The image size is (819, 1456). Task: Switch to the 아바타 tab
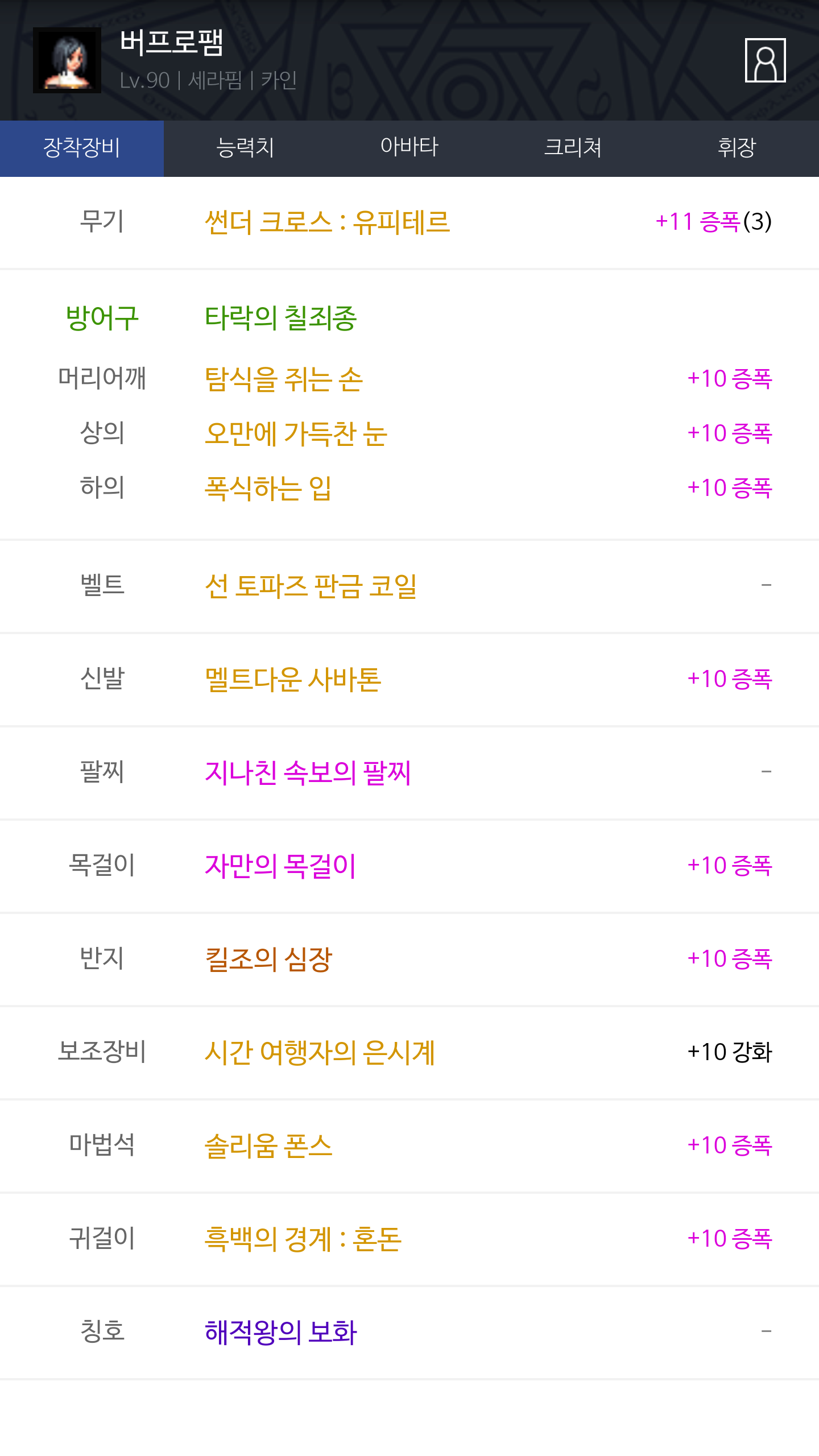409,148
